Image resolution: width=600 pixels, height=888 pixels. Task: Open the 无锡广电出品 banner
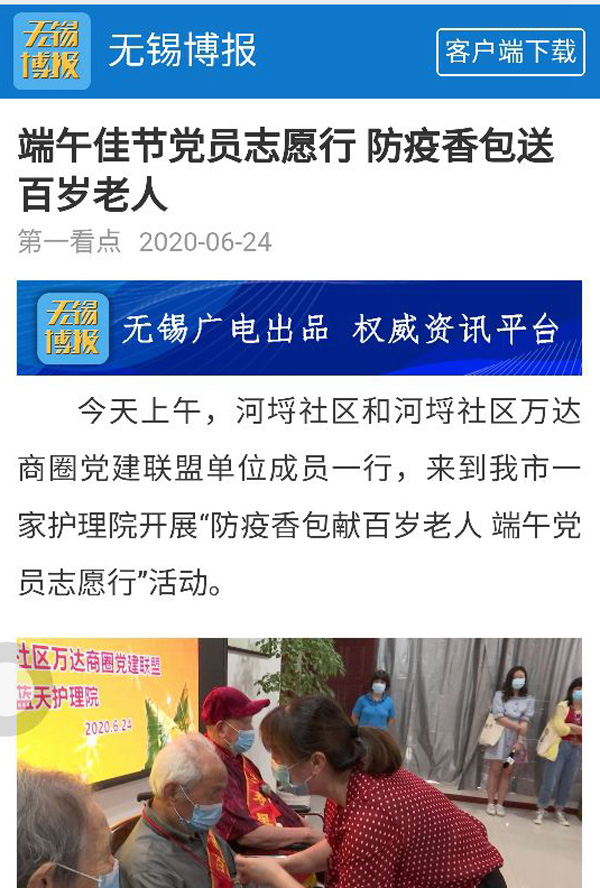coord(299,328)
